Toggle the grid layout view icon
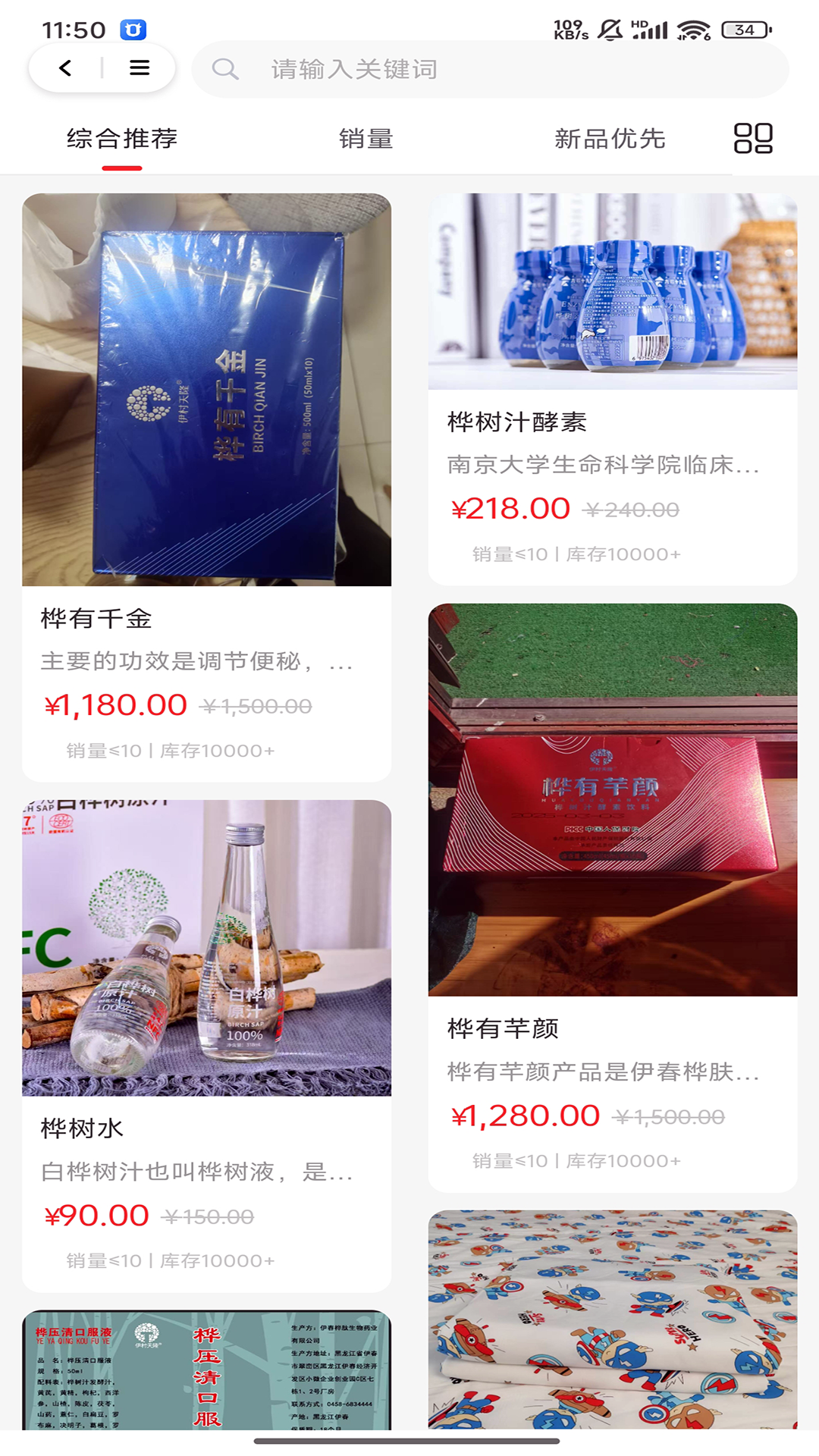The height and width of the screenshot is (1456, 819). 753,139
